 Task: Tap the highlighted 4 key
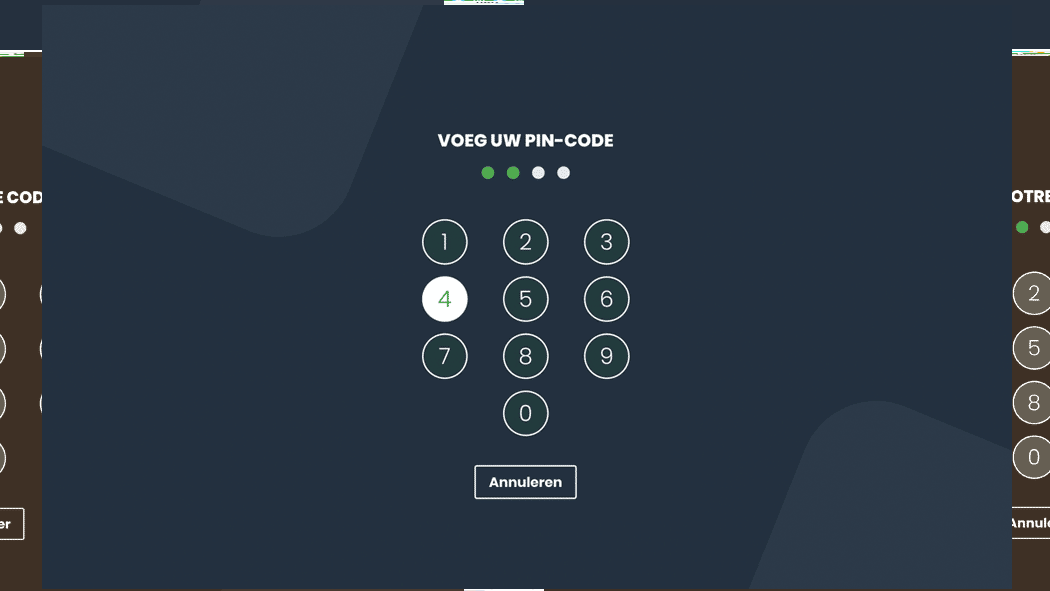click(x=445, y=299)
